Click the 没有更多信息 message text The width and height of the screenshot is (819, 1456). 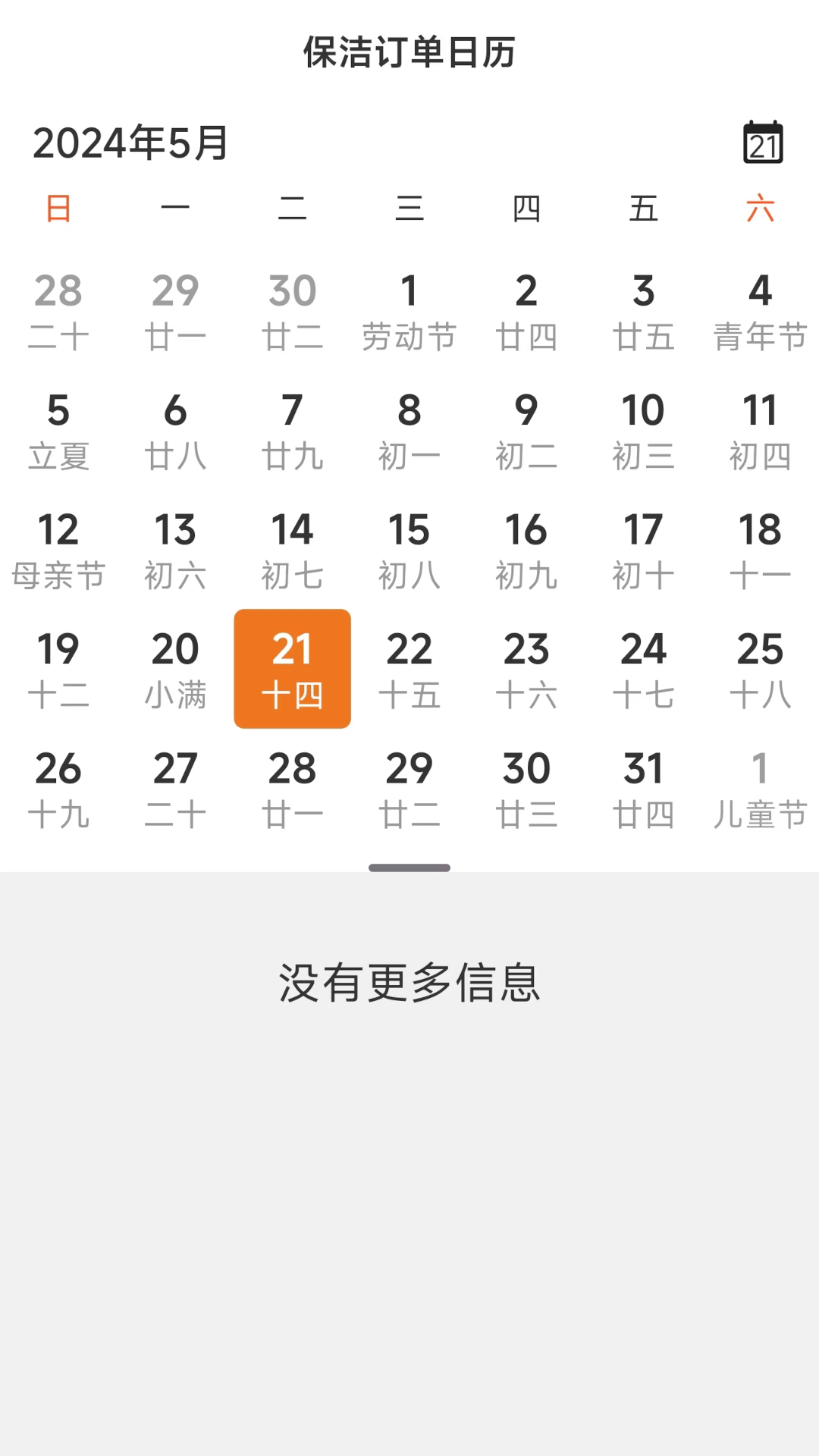pos(409,982)
